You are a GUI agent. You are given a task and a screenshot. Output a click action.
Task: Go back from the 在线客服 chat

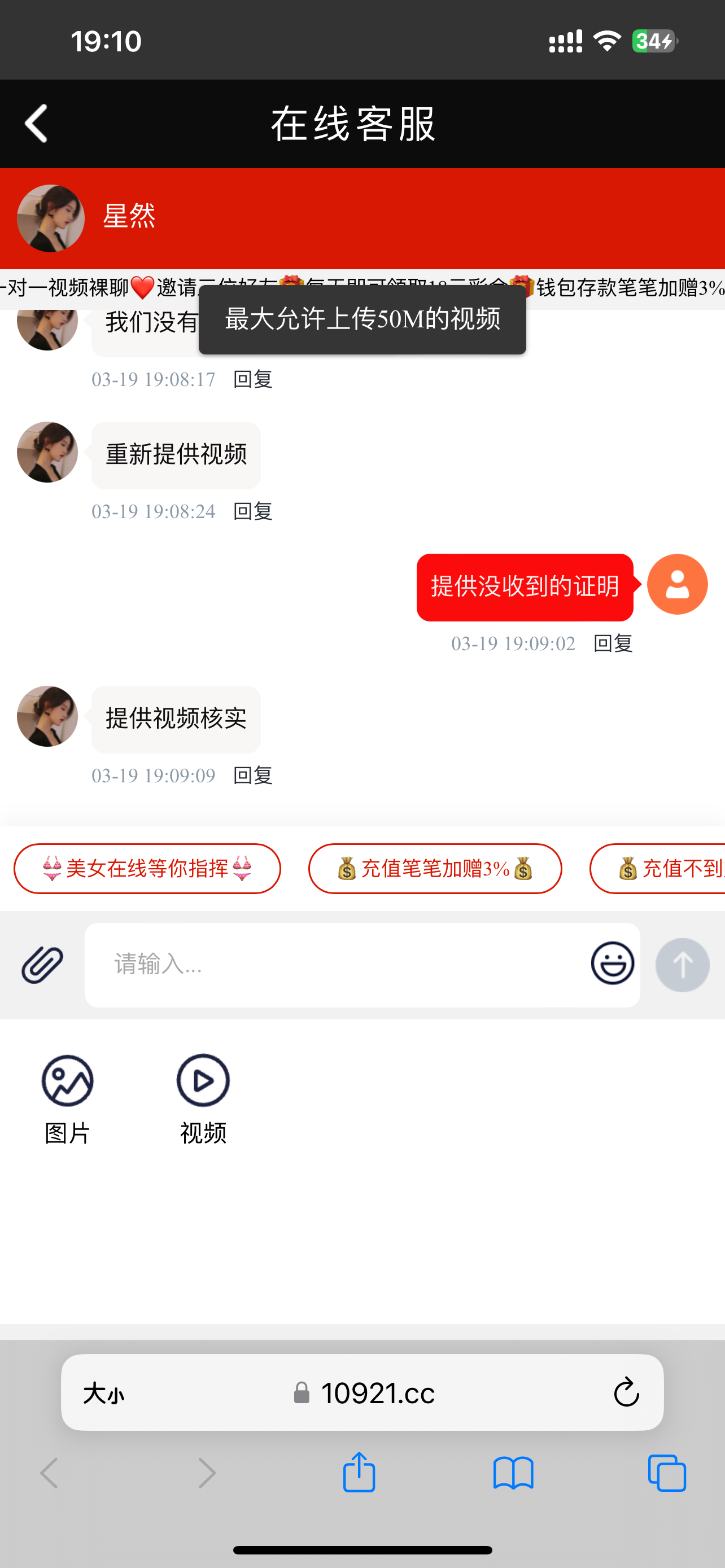(x=37, y=124)
